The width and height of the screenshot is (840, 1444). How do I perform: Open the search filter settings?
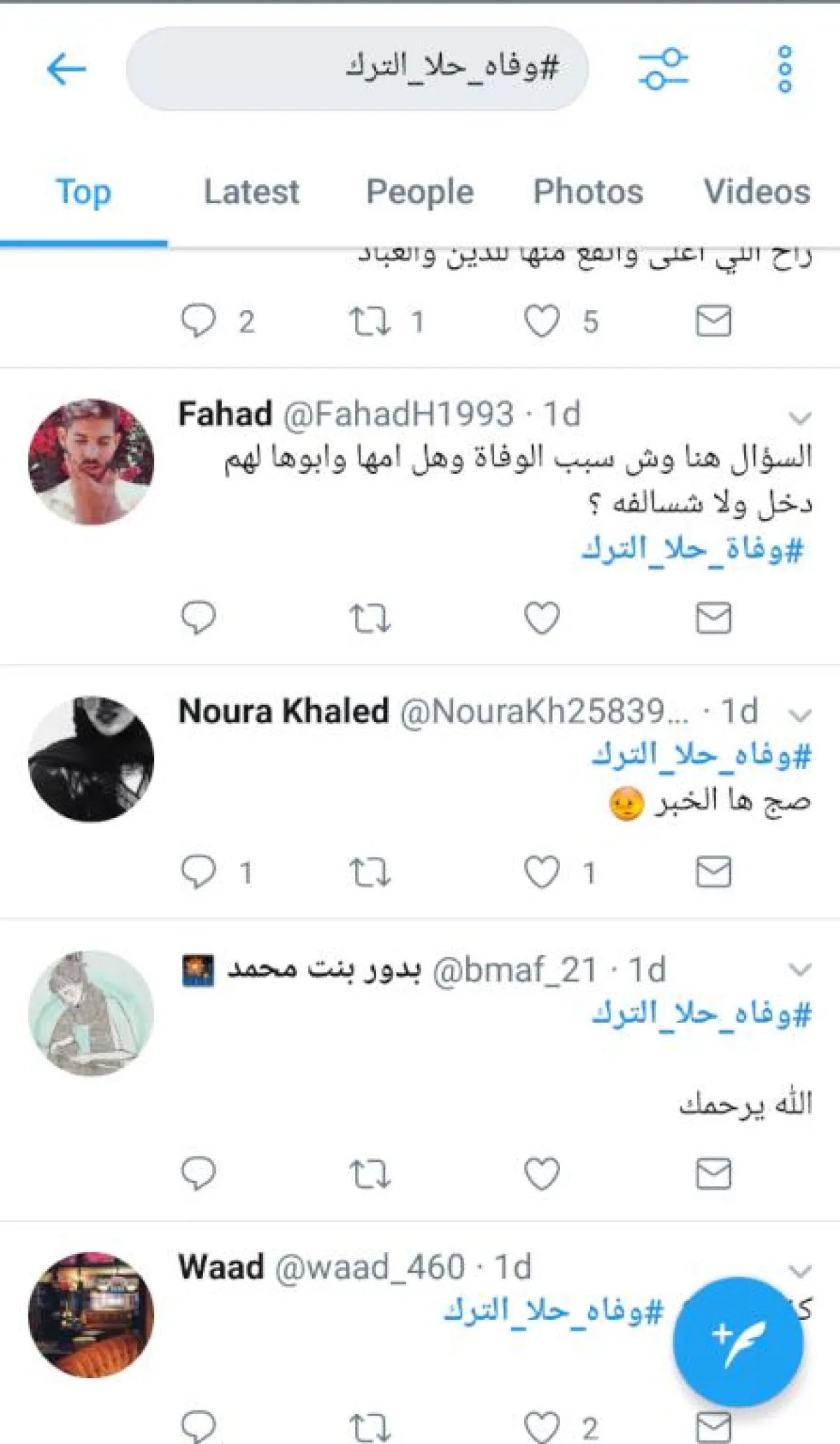[663, 69]
